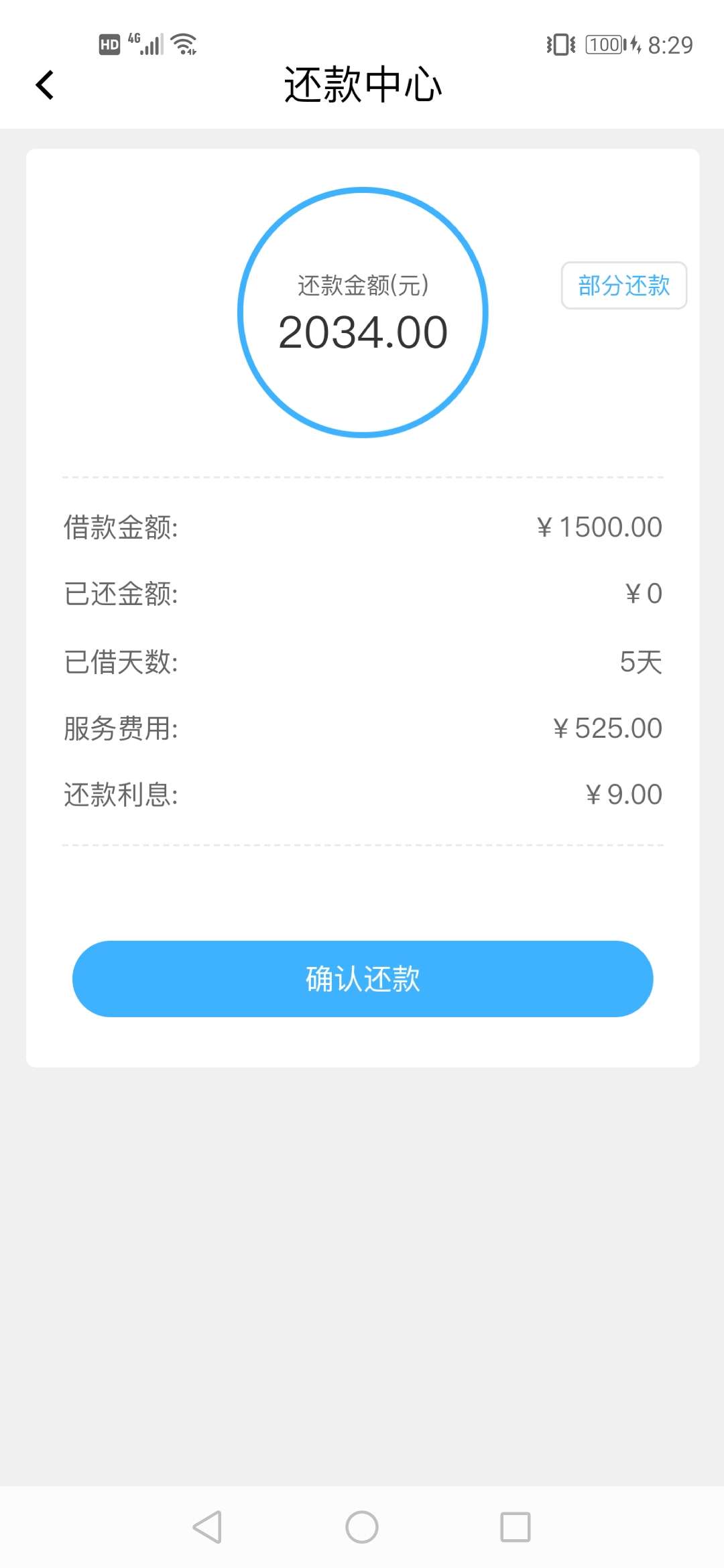This screenshot has height=1568, width=724.
Task: Go back from the 还款中心 page
Action: 44,85
